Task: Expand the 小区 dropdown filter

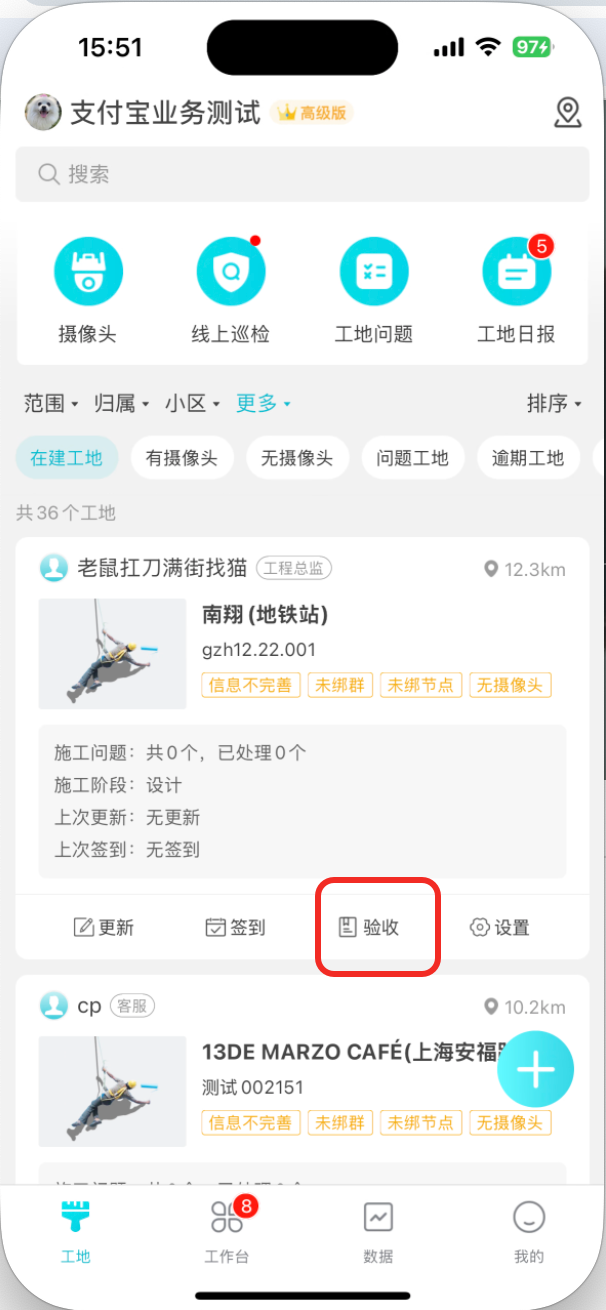Action: click(x=192, y=403)
